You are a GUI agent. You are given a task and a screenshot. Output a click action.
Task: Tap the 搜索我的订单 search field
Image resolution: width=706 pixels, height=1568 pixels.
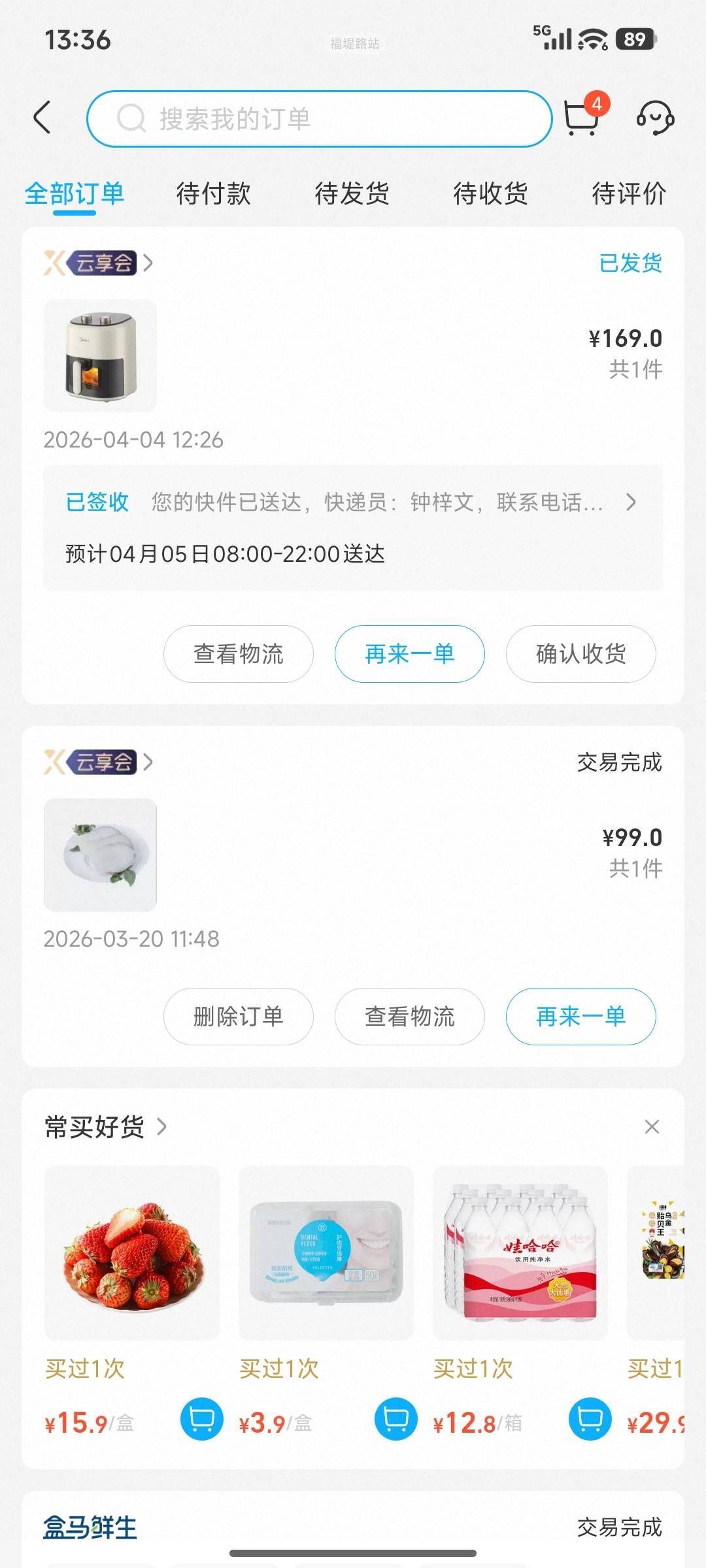click(319, 119)
